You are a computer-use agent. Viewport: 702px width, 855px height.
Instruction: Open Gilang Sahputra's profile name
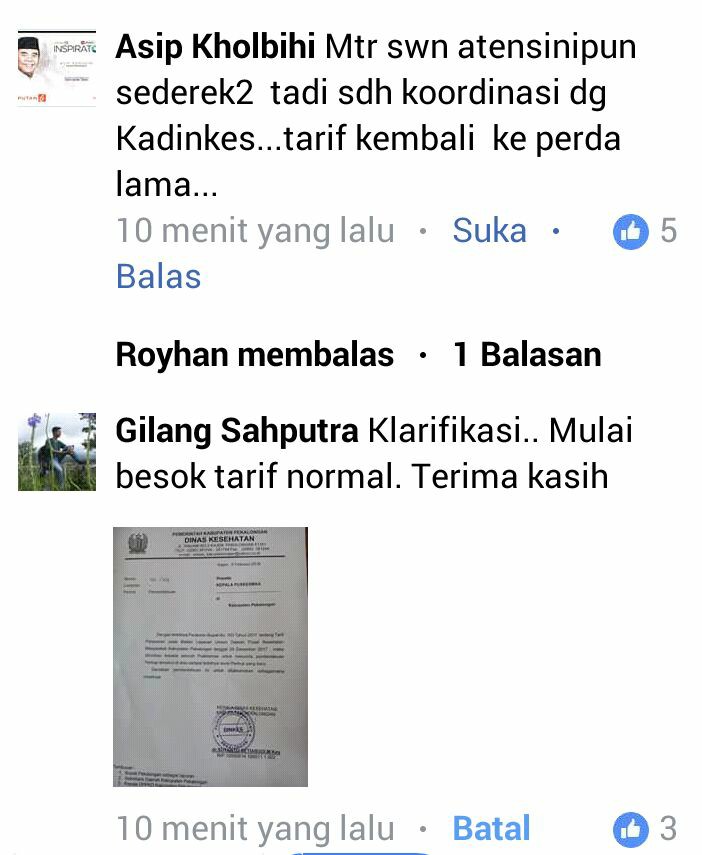point(237,432)
